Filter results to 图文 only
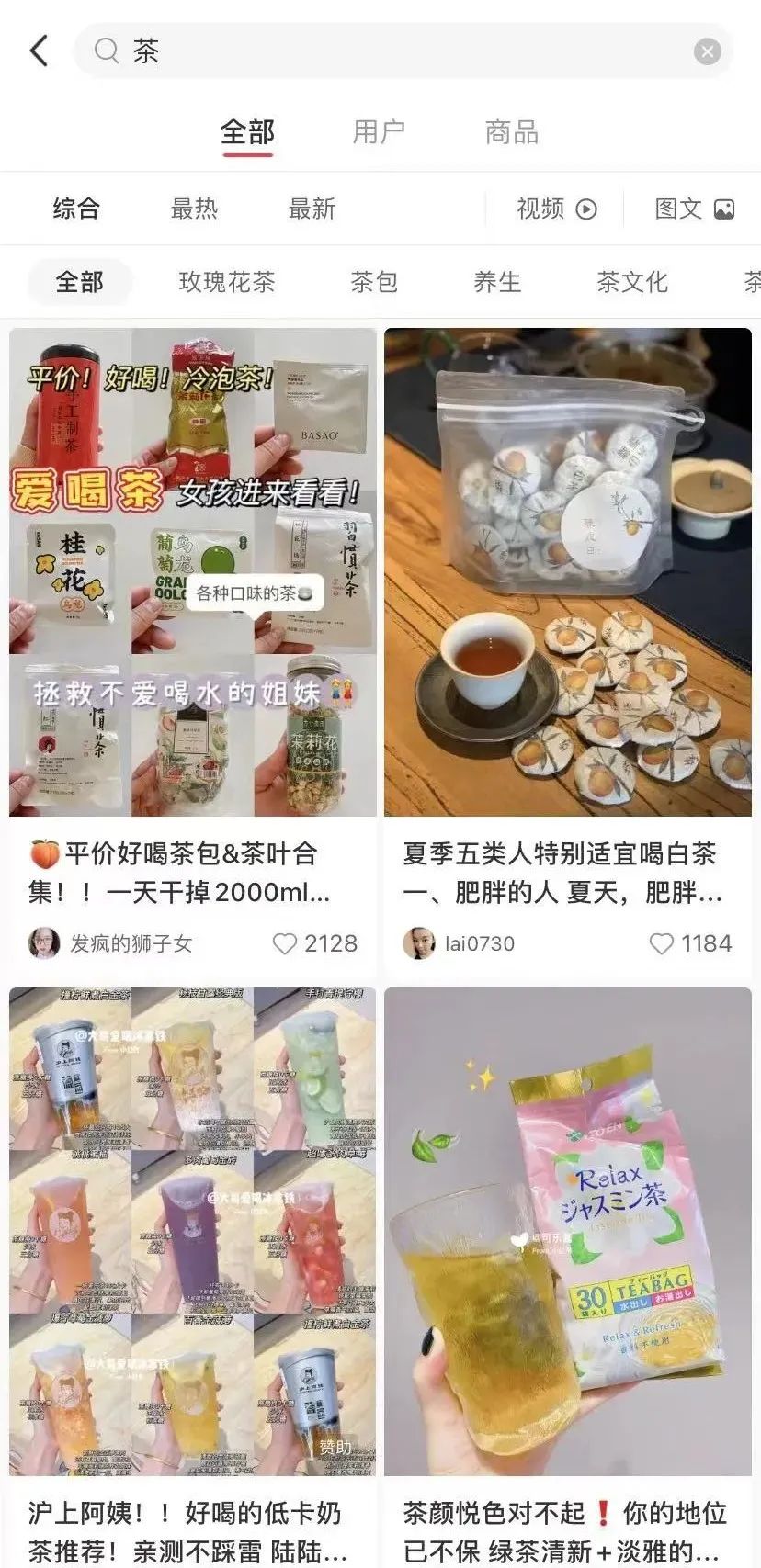The width and height of the screenshot is (761, 1568). click(x=694, y=209)
